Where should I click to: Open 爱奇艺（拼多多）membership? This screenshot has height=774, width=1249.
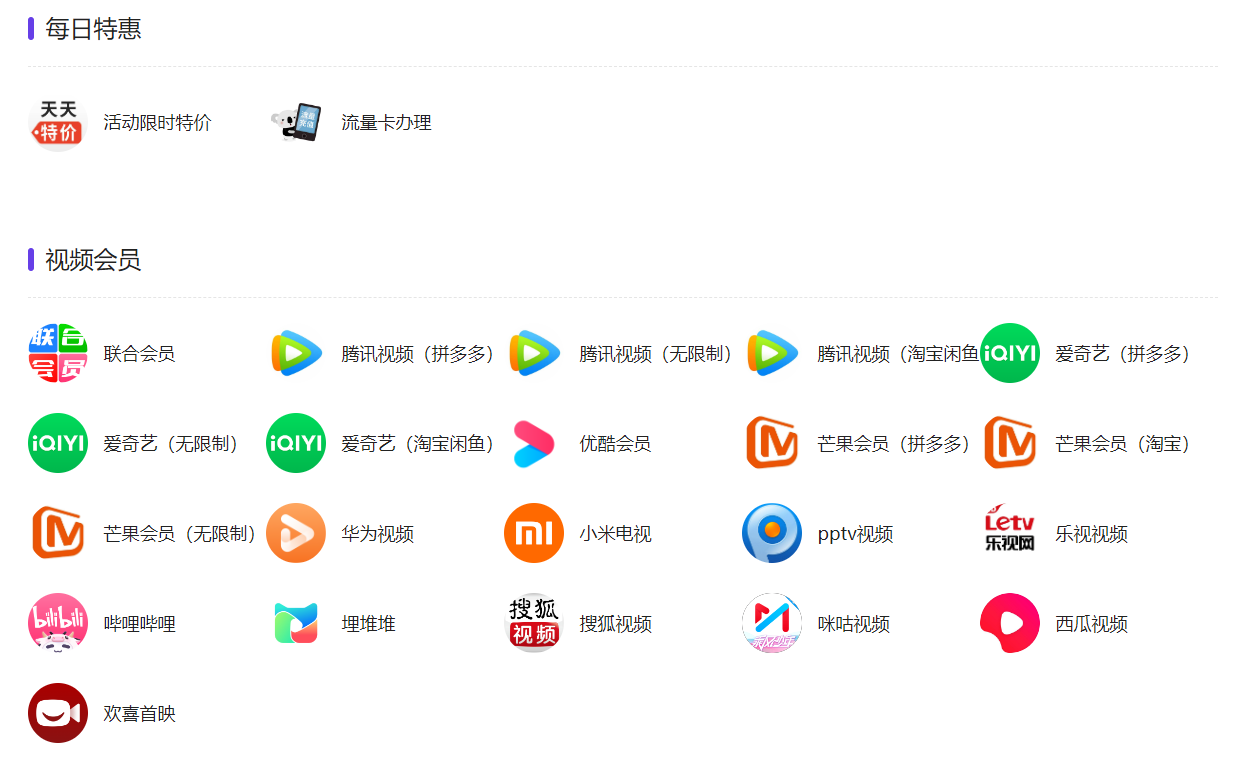(1122, 354)
